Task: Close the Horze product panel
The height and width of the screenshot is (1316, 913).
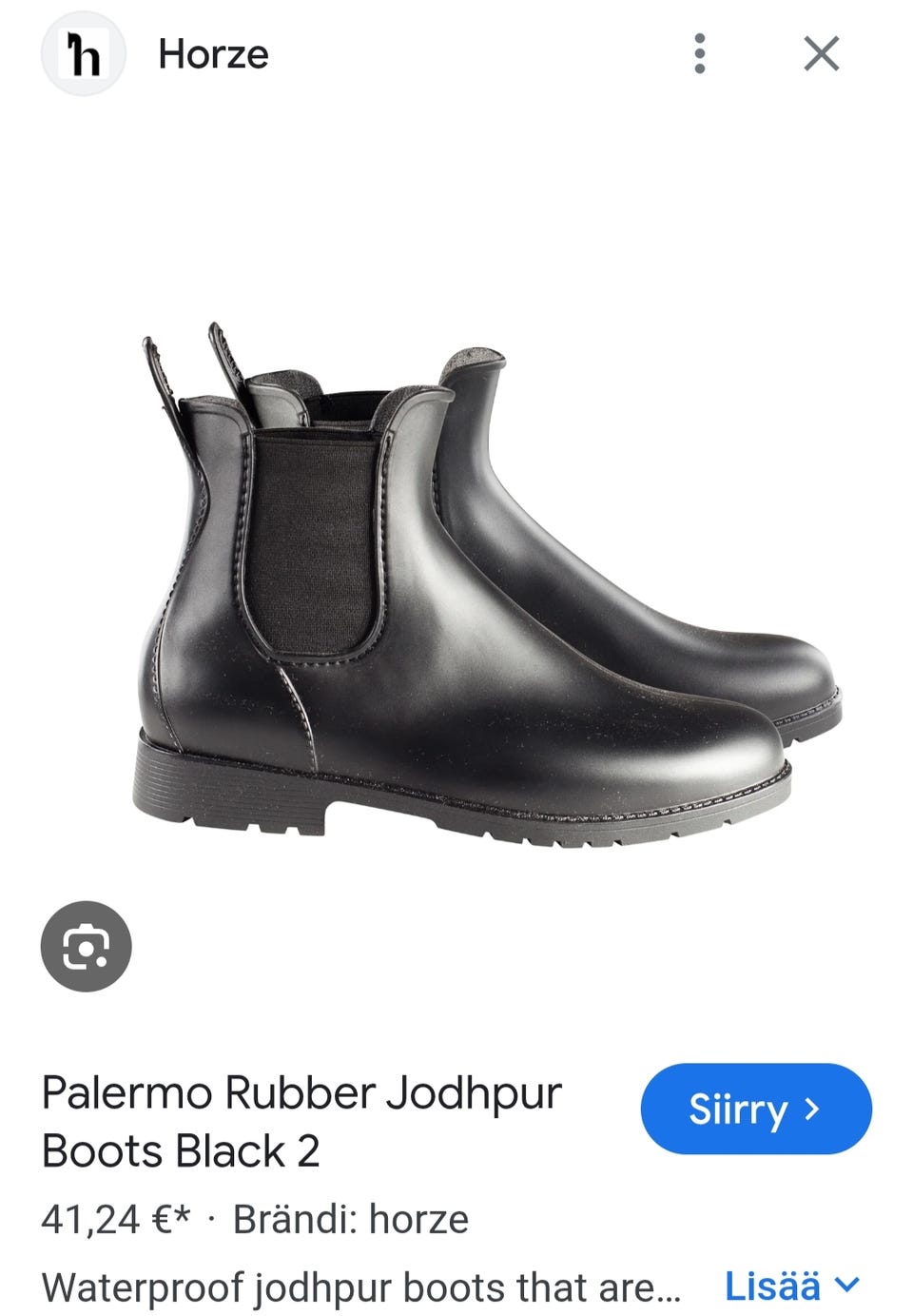Action: 821,54
